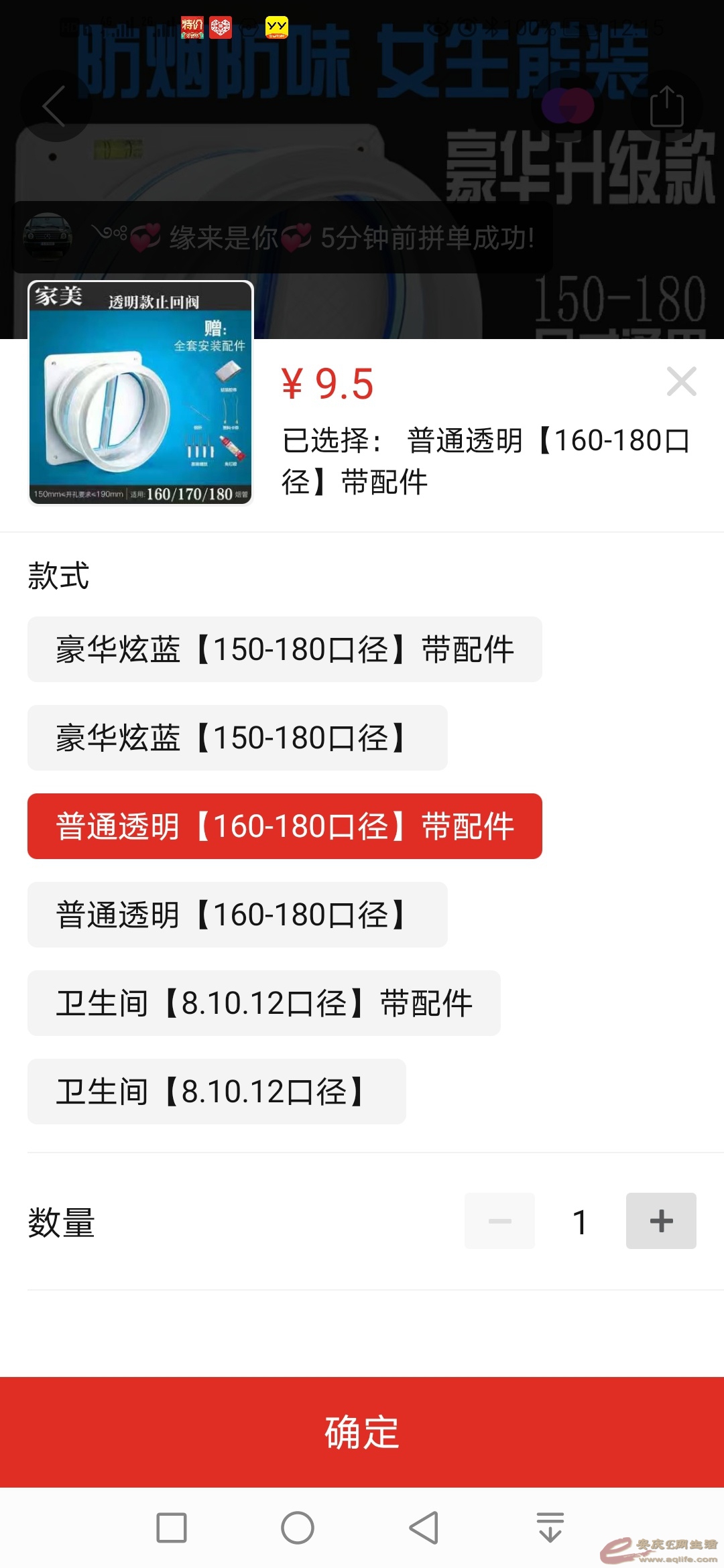The height and width of the screenshot is (1568, 724).
Task: Select 卫生间【8.10.12口径】带配件 style
Action: click(263, 1003)
